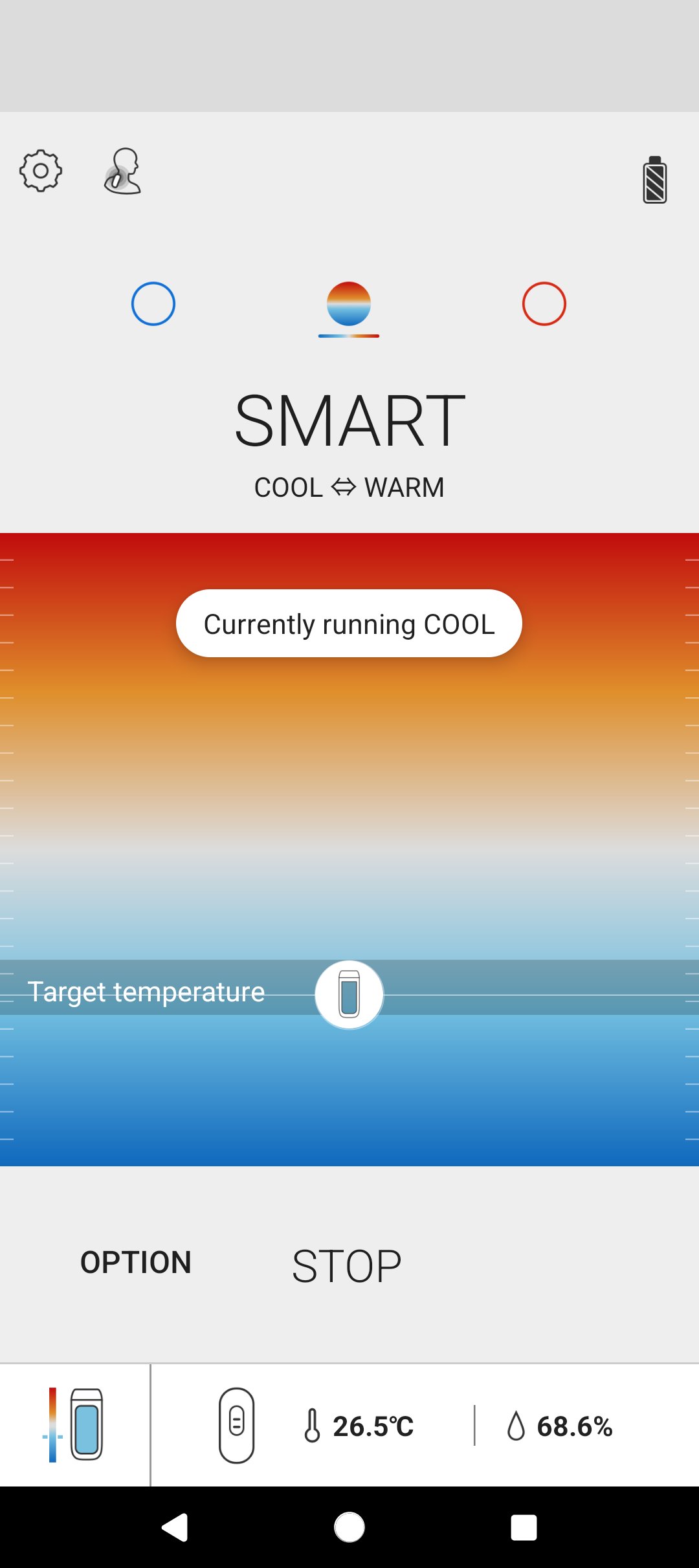Open the settings gear
The width and height of the screenshot is (699, 1568).
click(x=41, y=171)
